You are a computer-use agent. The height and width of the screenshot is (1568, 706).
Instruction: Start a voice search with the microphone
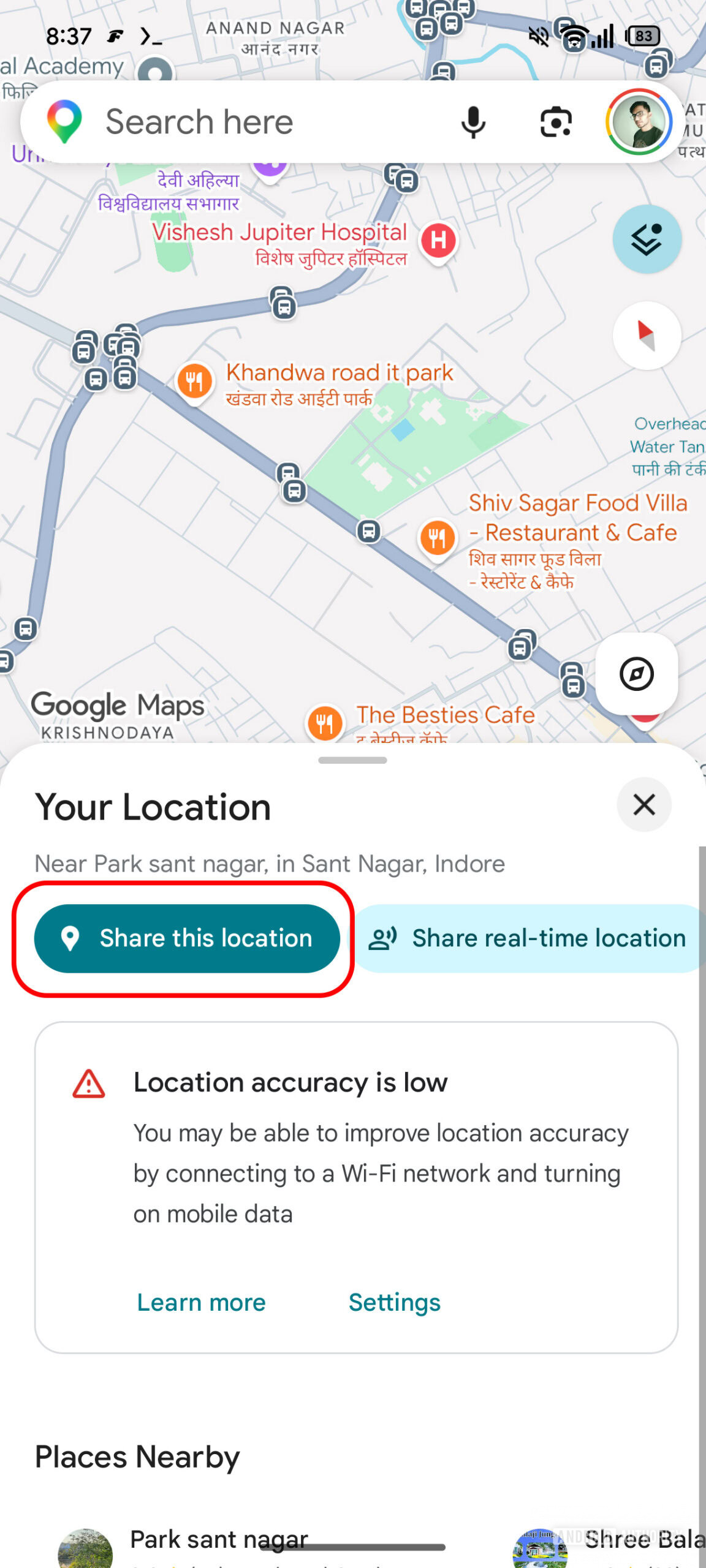pyautogui.click(x=472, y=121)
